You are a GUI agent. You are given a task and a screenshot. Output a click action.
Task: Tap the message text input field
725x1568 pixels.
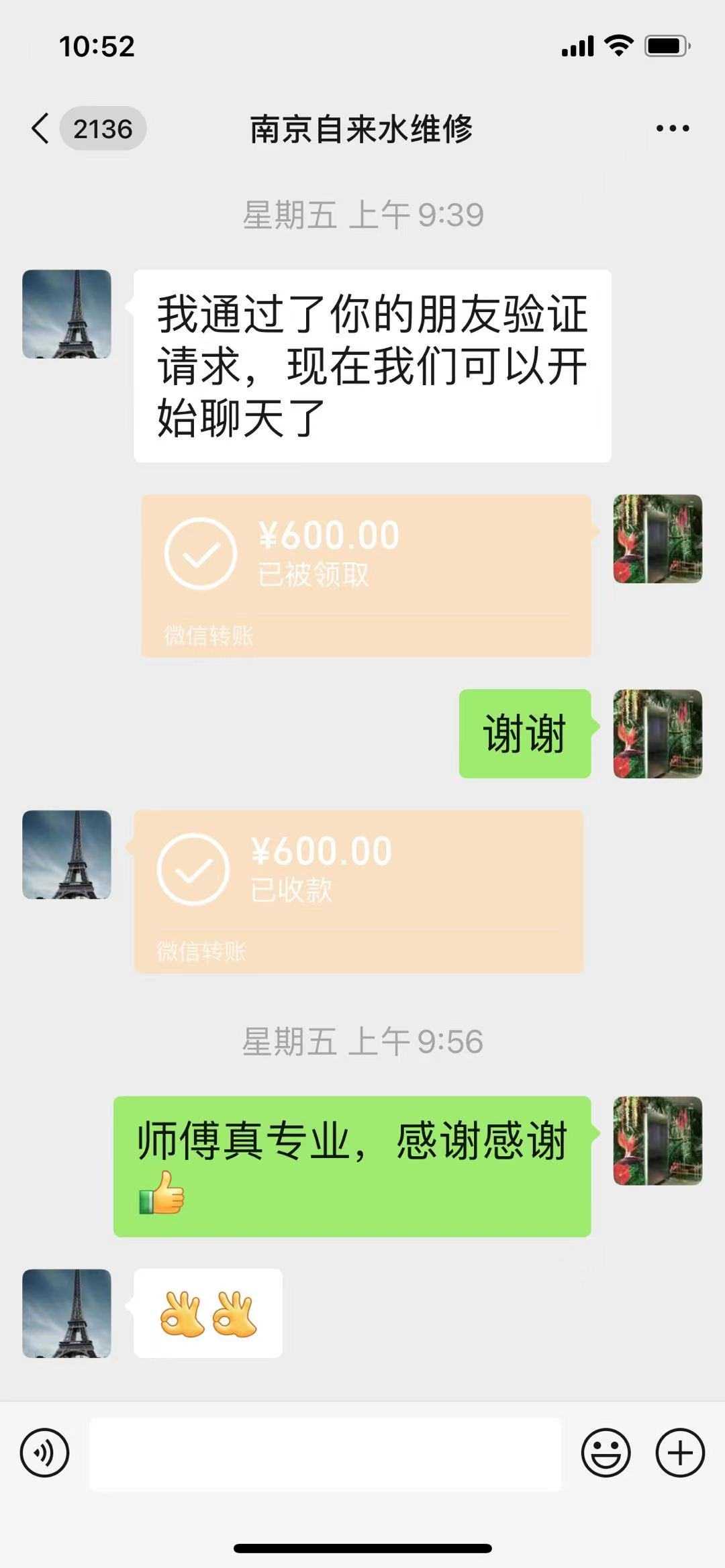(x=325, y=1454)
